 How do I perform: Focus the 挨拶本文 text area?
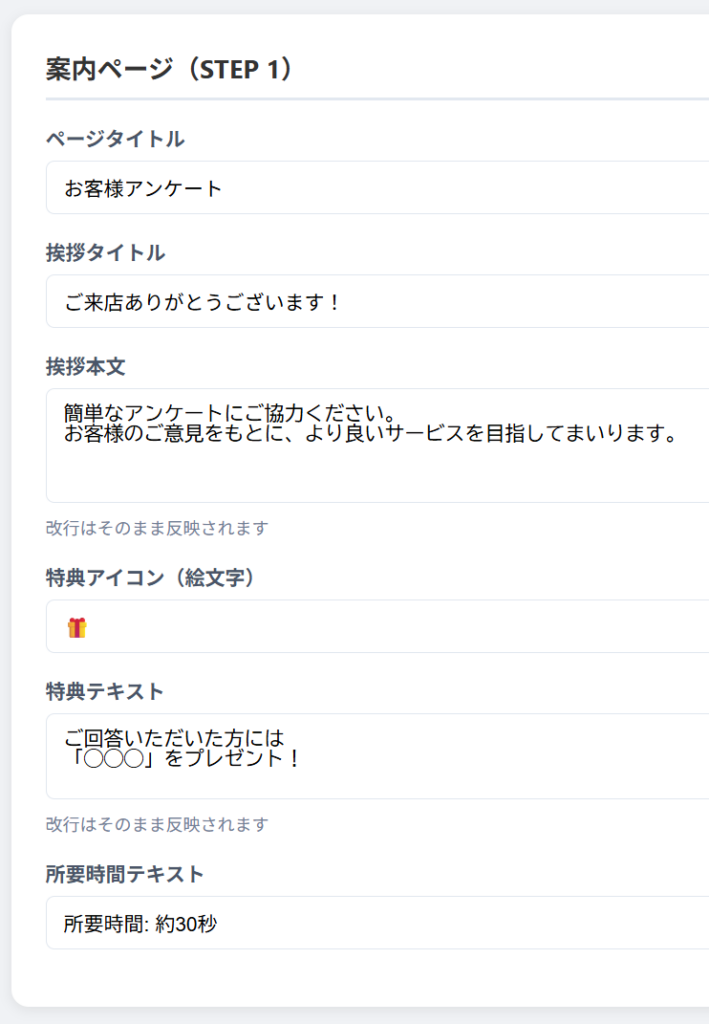(x=378, y=445)
